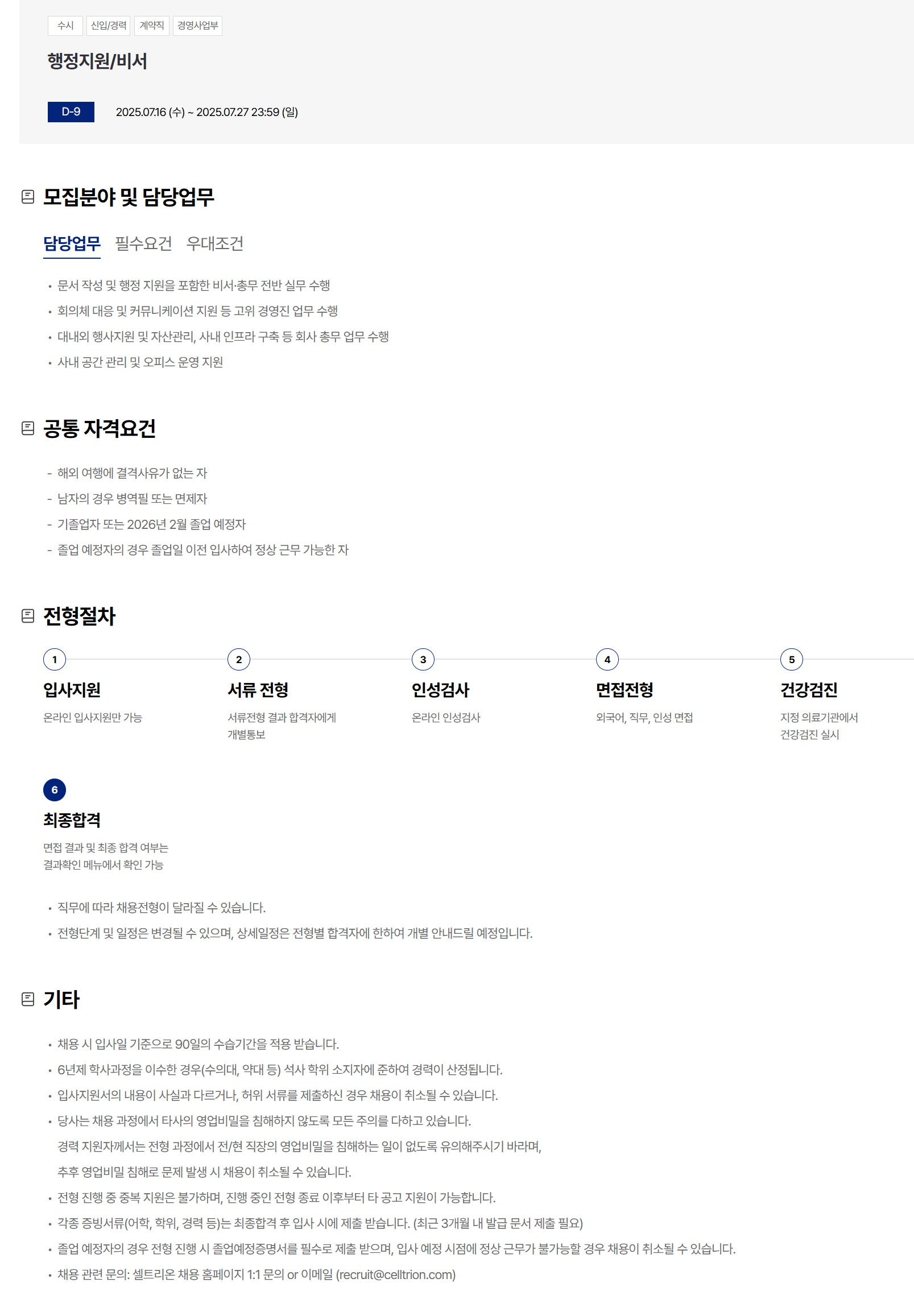Switch to the 우대조건 tab
Screen dimensions: 914x1316
pos(215,243)
